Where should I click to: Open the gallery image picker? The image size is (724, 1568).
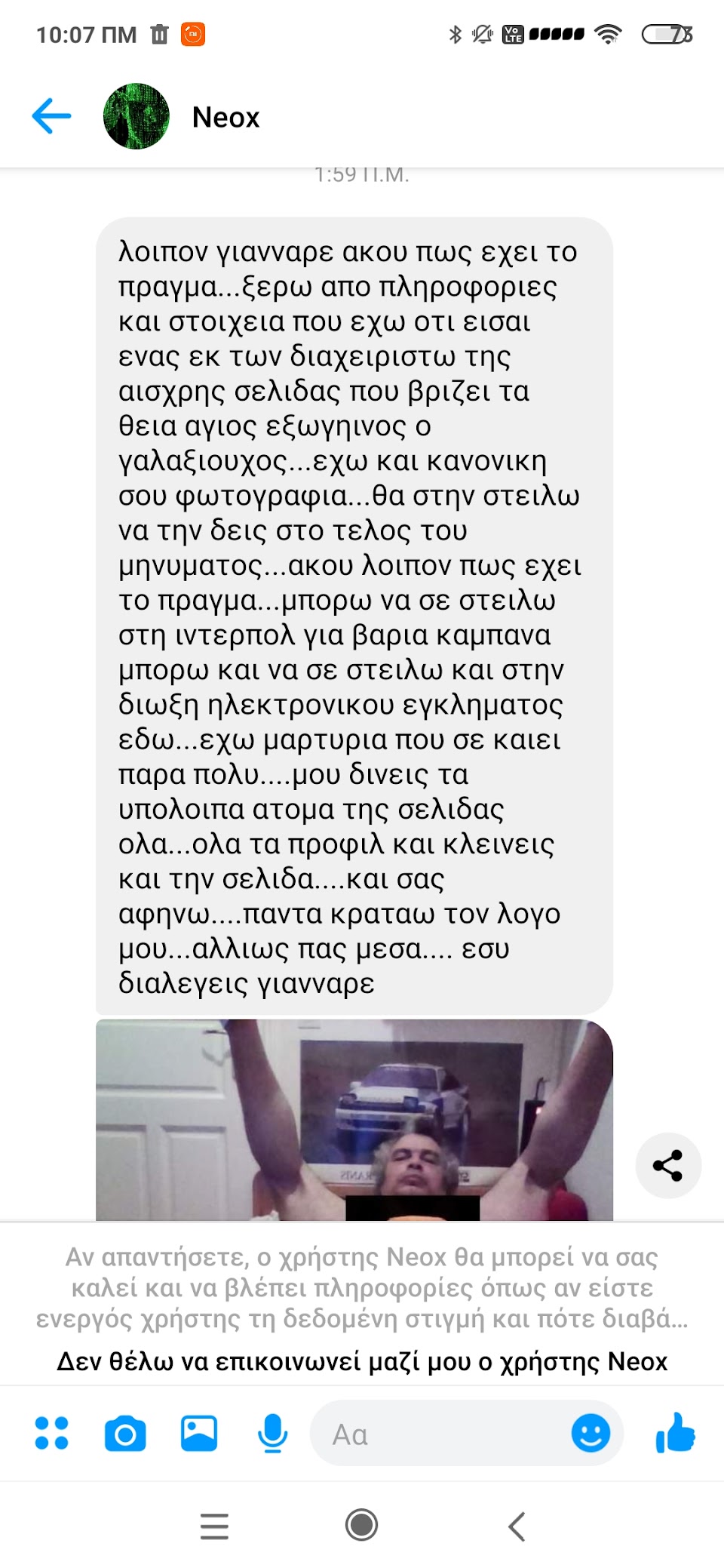(x=199, y=1433)
